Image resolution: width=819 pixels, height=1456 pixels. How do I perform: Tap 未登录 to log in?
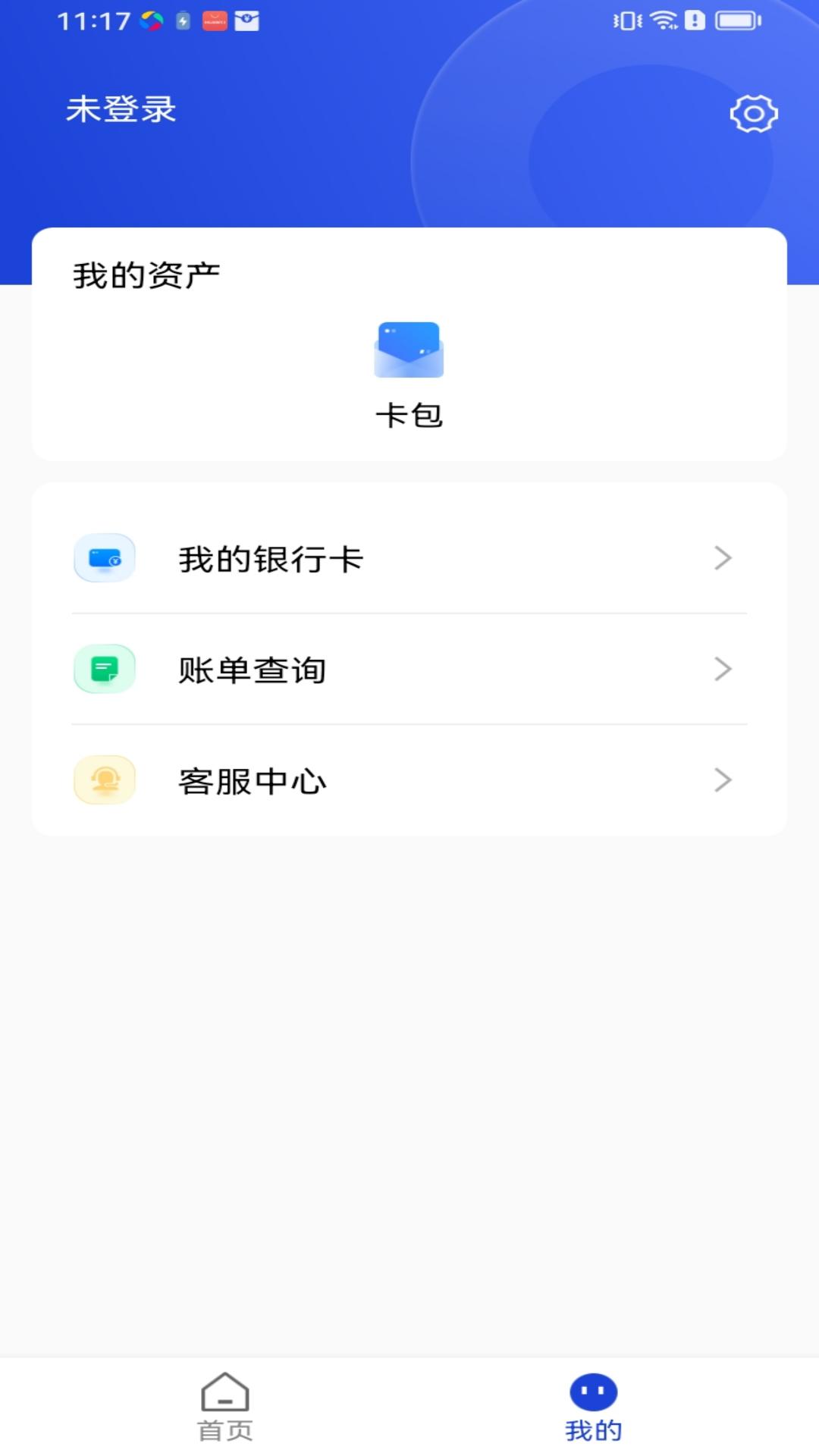pyautogui.click(x=121, y=108)
